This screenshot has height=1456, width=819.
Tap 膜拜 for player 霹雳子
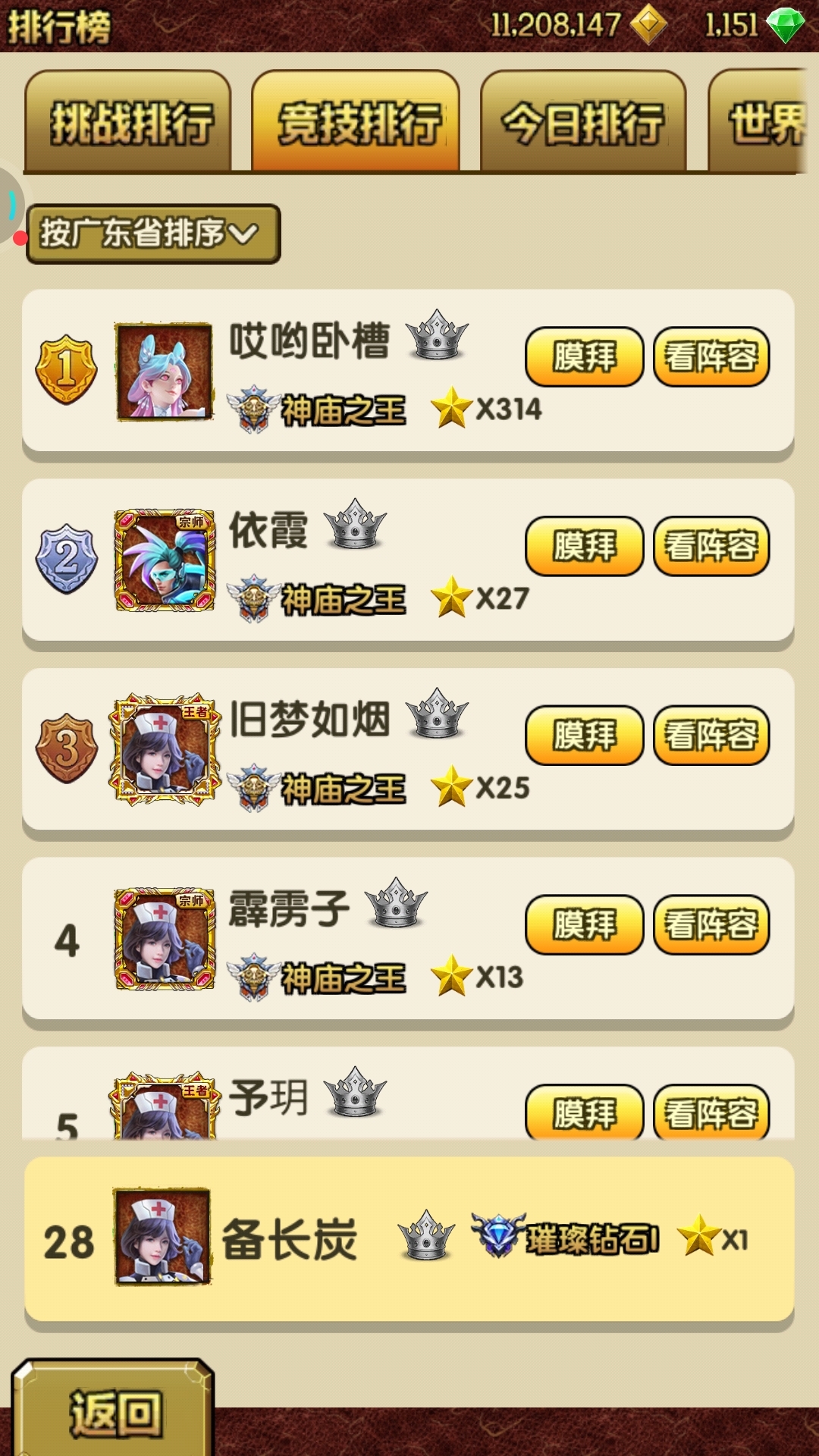(584, 925)
